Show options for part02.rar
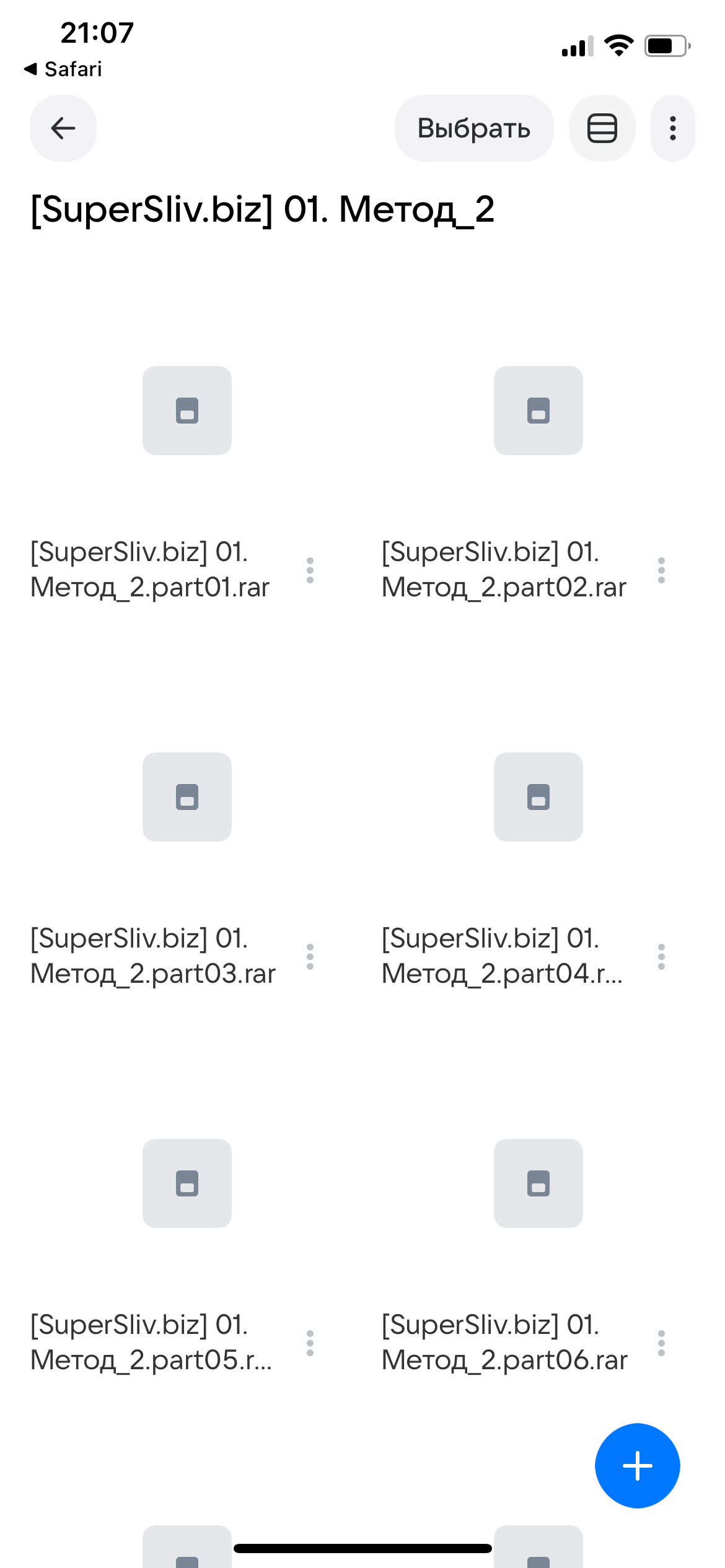725x1568 pixels. (x=661, y=570)
